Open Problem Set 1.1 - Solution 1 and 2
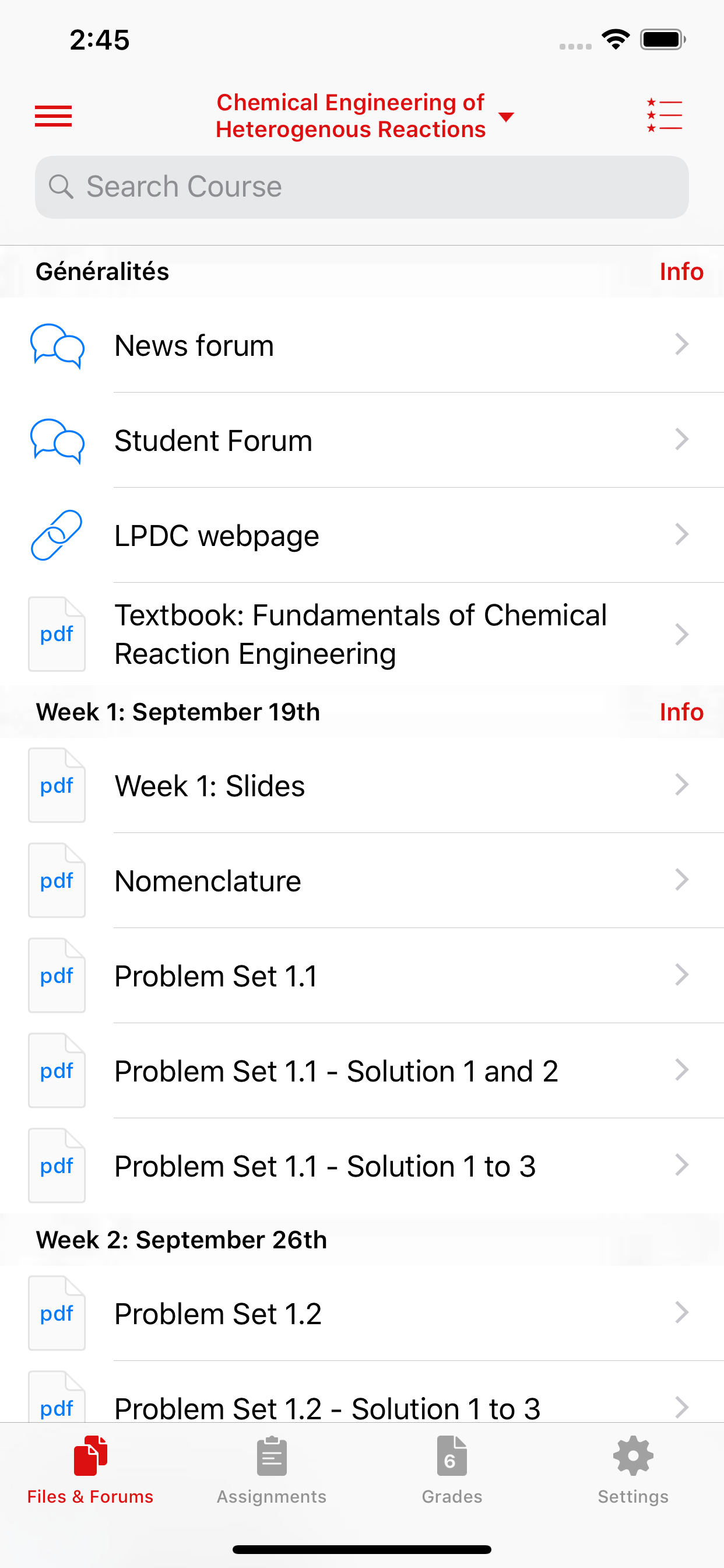The width and height of the screenshot is (724, 1568). pos(362,1070)
